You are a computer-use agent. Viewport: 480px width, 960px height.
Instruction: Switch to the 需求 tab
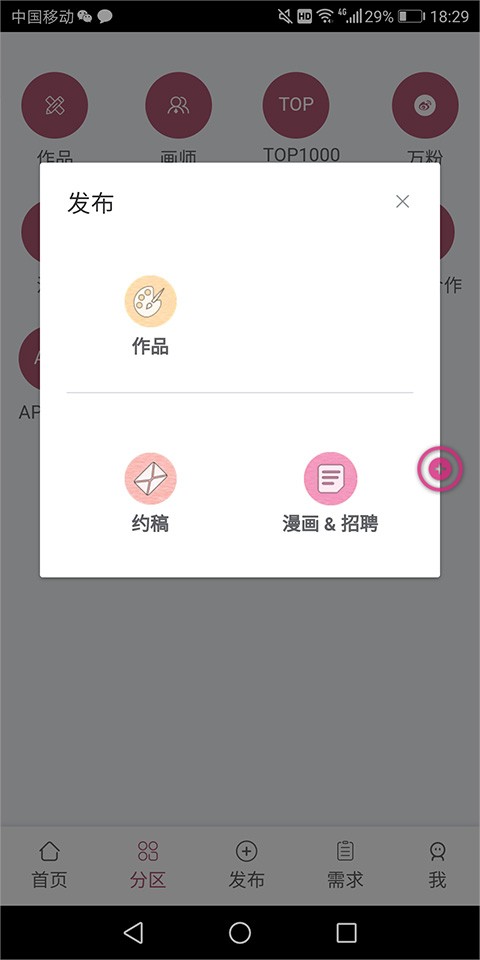[x=345, y=865]
